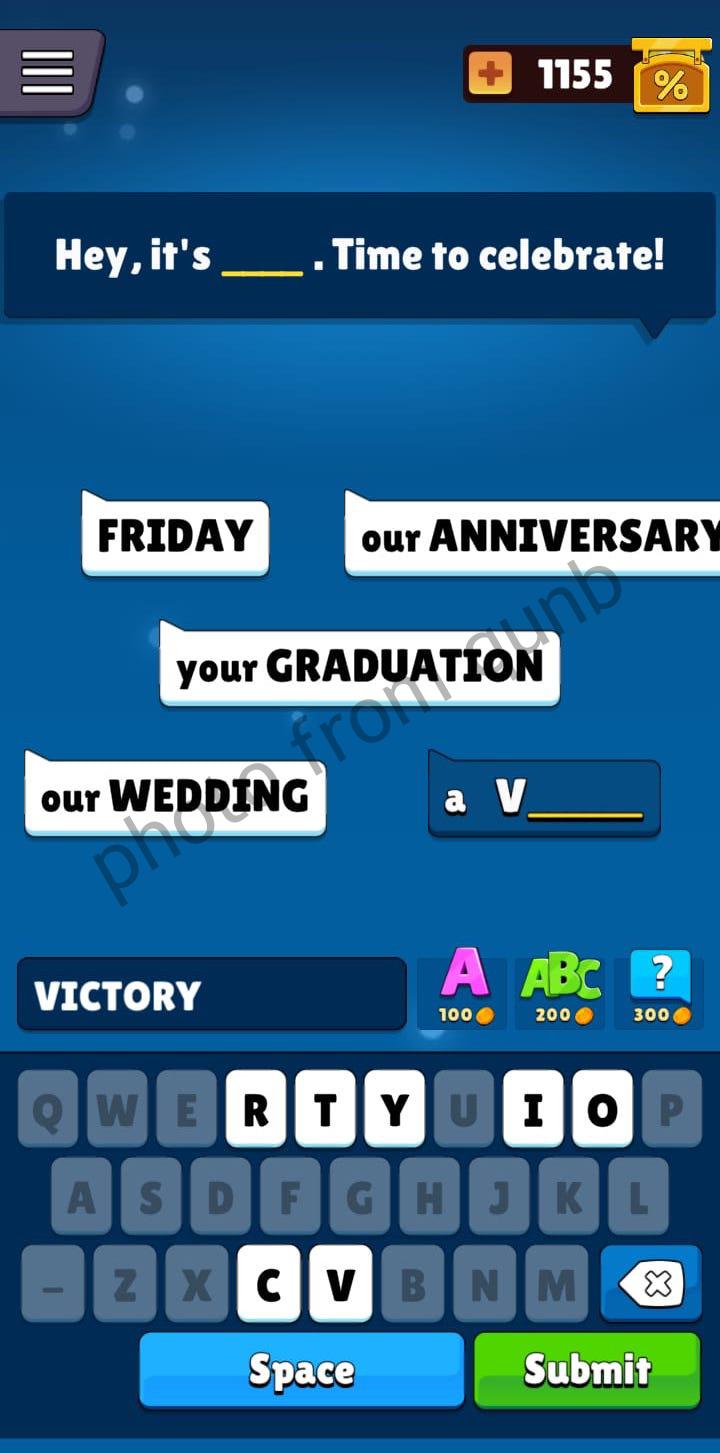The height and width of the screenshot is (1453, 720).
Task: Type the letter O key
Action: click(x=602, y=1109)
